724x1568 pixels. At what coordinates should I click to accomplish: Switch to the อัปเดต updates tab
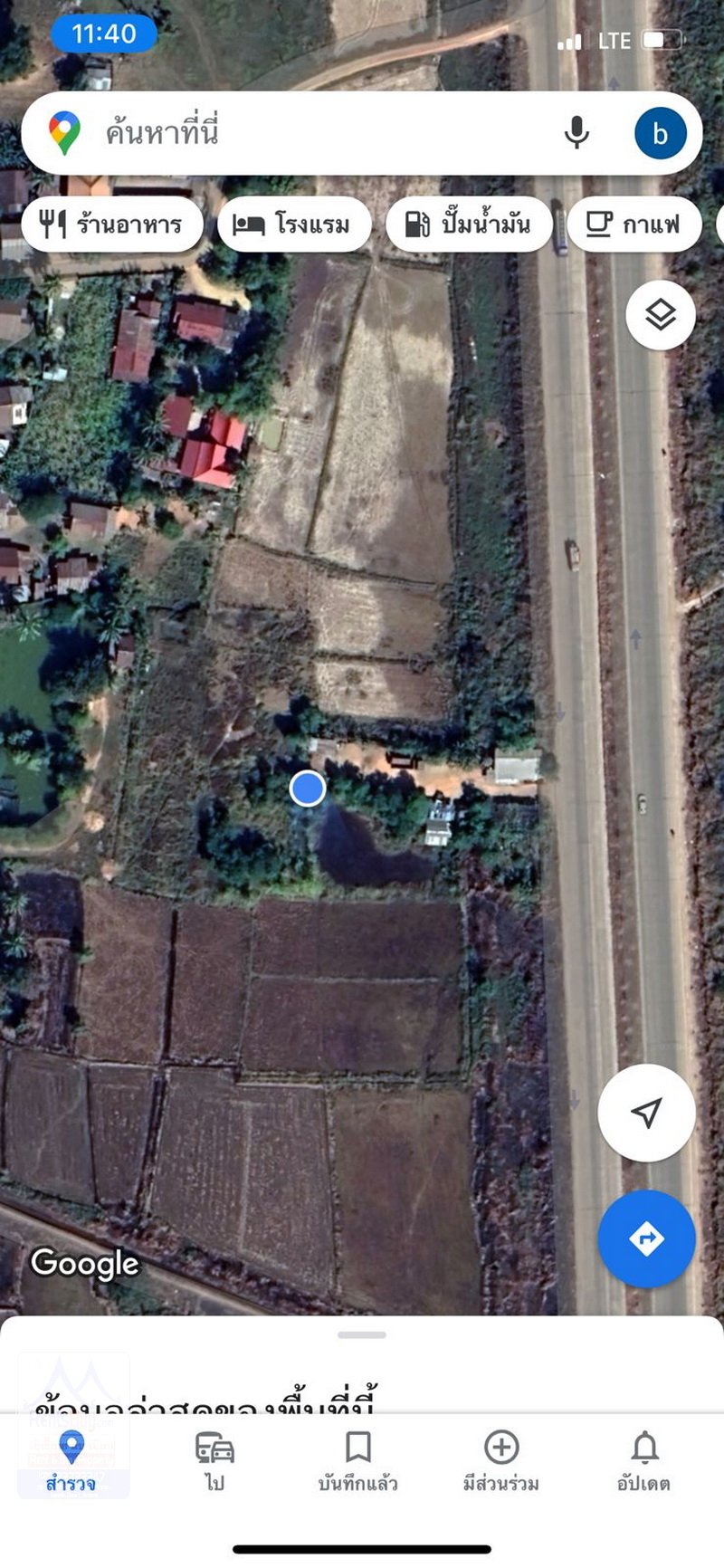click(x=644, y=1461)
